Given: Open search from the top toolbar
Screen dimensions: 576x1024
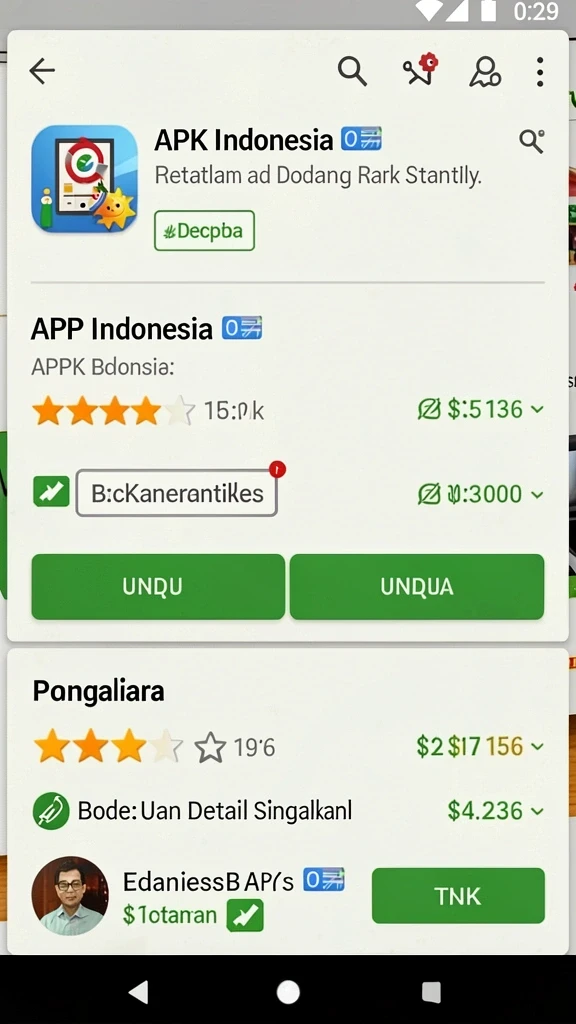Looking at the screenshot, I should click(x=352, y=71).
